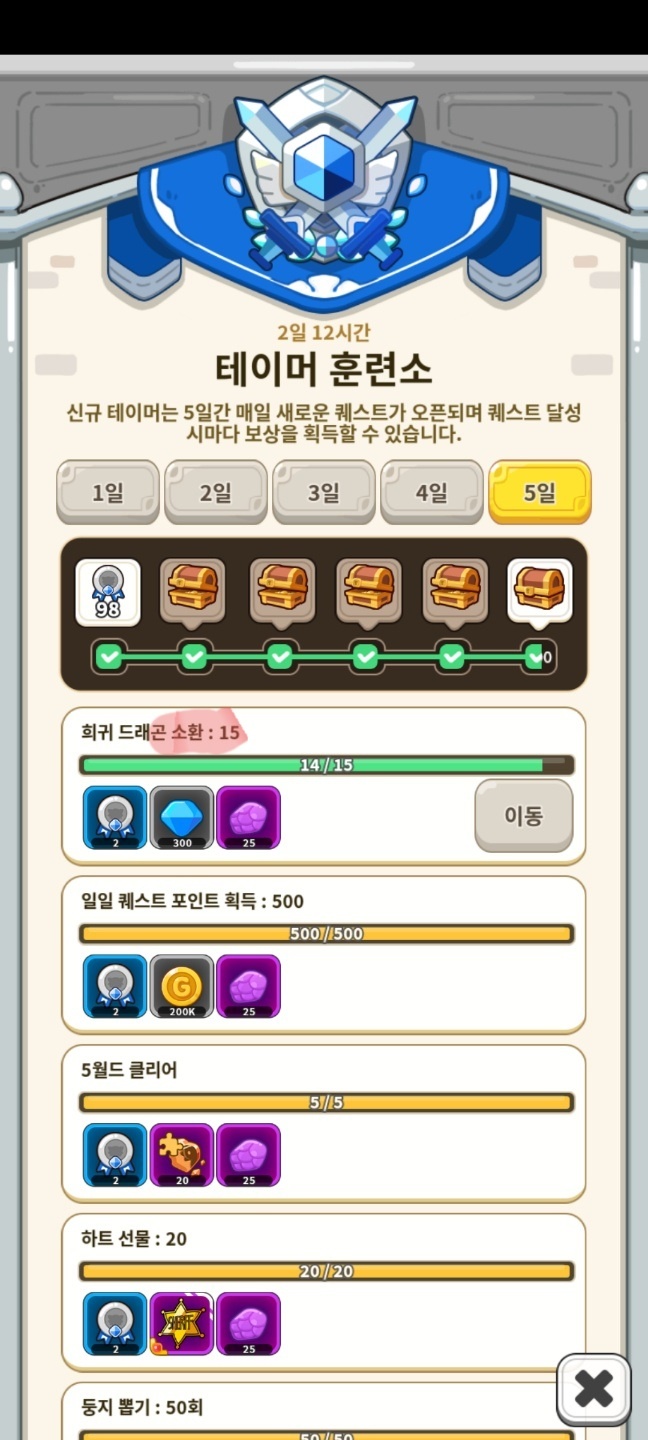The width and height of the screenshot is (648, 1440).
Task: Open the 3일 quest tab
Action: (x=323, y=491)
